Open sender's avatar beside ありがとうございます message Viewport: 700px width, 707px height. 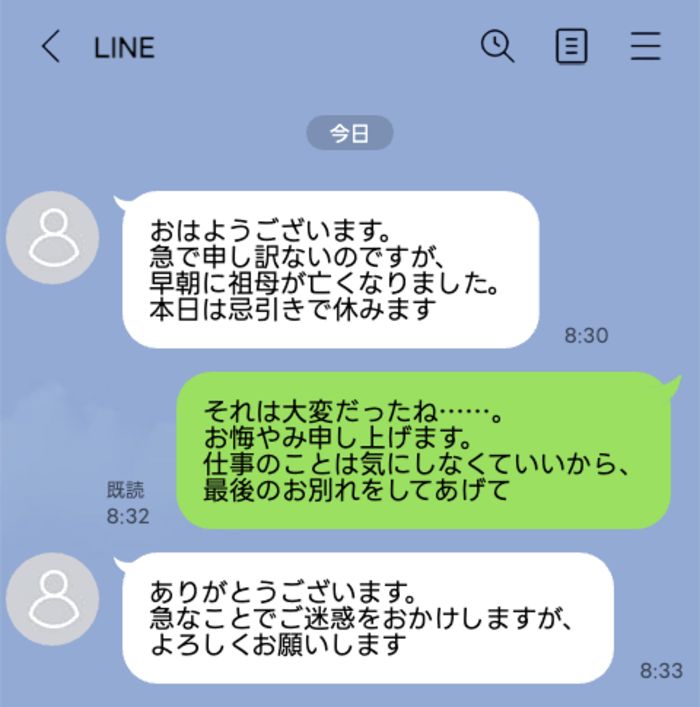[x=52, y=599]
